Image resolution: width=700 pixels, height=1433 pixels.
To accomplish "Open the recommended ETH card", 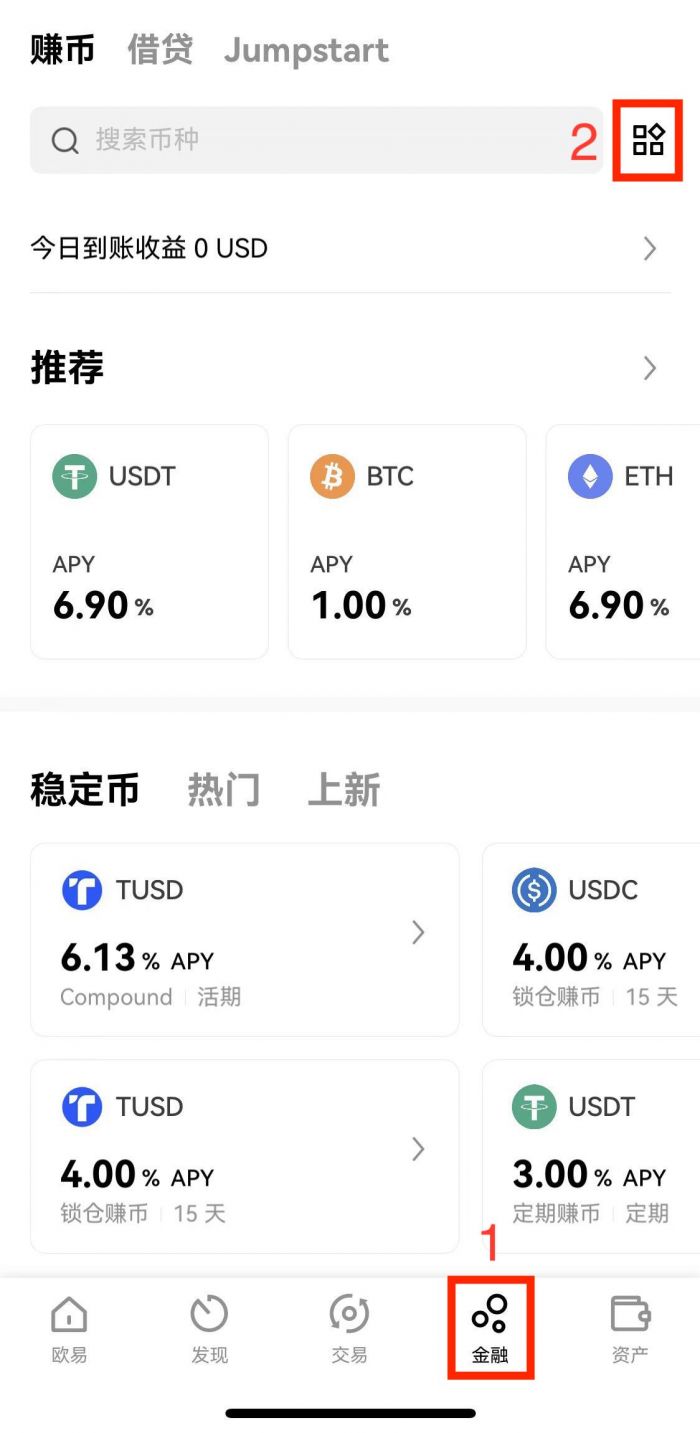I will [622, 541].
